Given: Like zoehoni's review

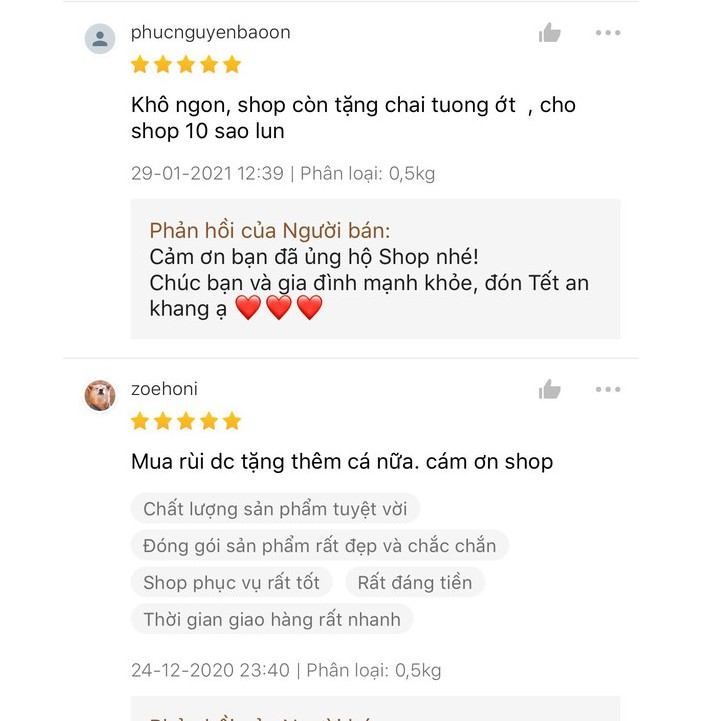Looking at the screenshot, I should [x=550, y=389].
